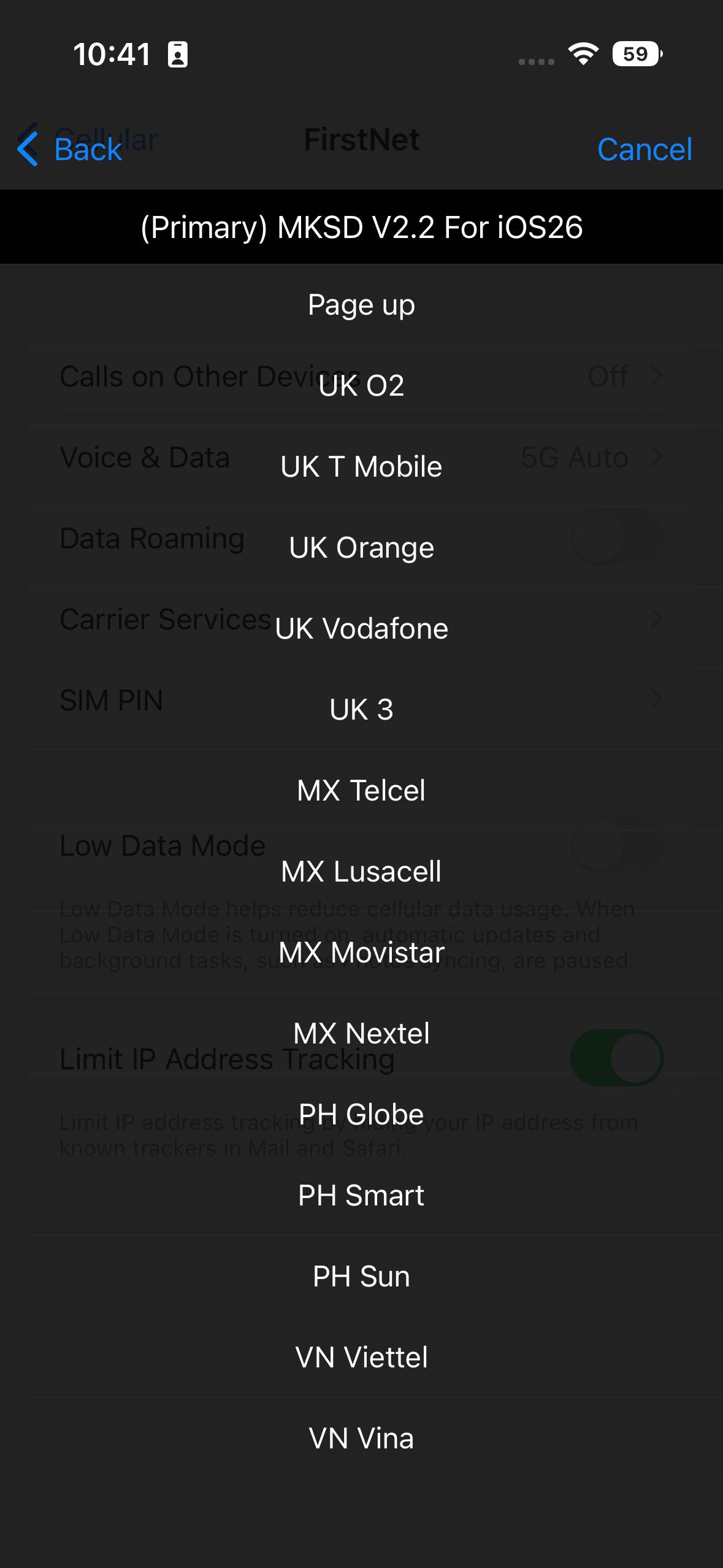Tap Cancel to dismiss the carrier picker
Image resolution: width=723 pixels, height=1568 pixels.
[646, 149]
